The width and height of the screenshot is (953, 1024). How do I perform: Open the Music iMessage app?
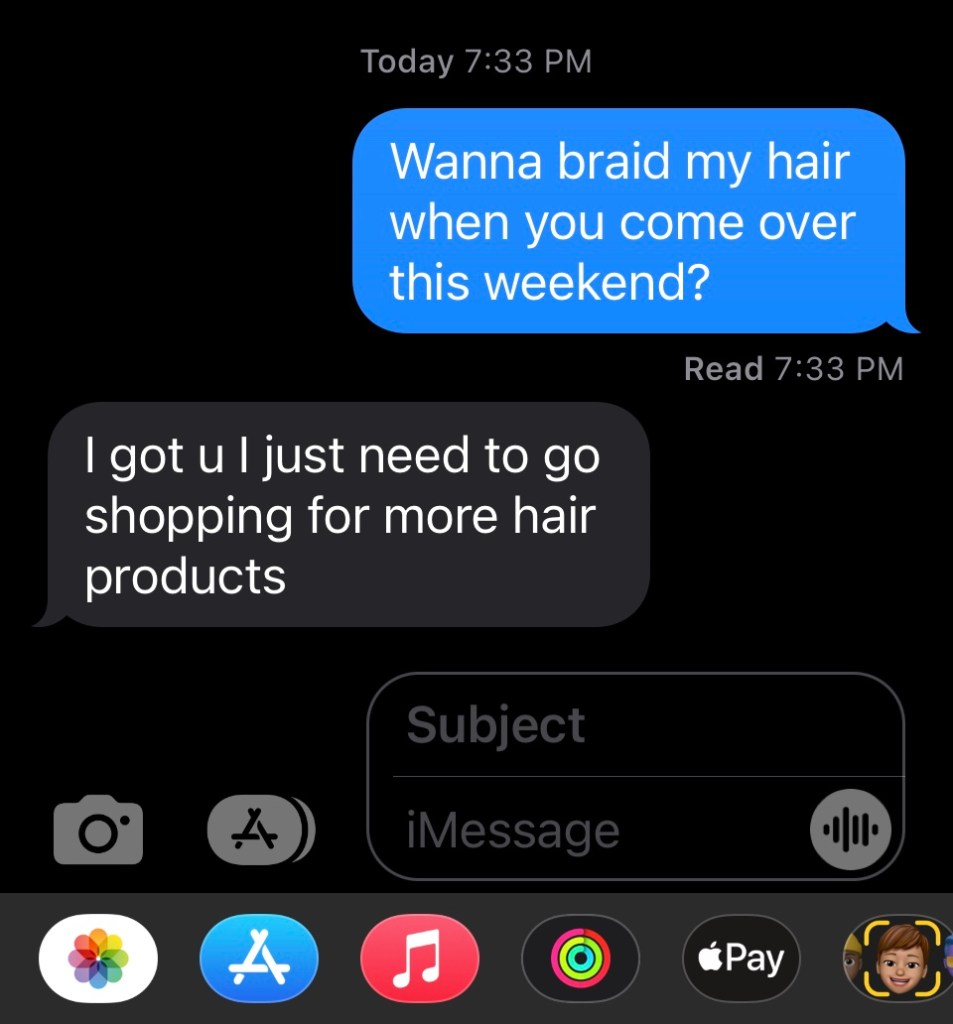420,958
